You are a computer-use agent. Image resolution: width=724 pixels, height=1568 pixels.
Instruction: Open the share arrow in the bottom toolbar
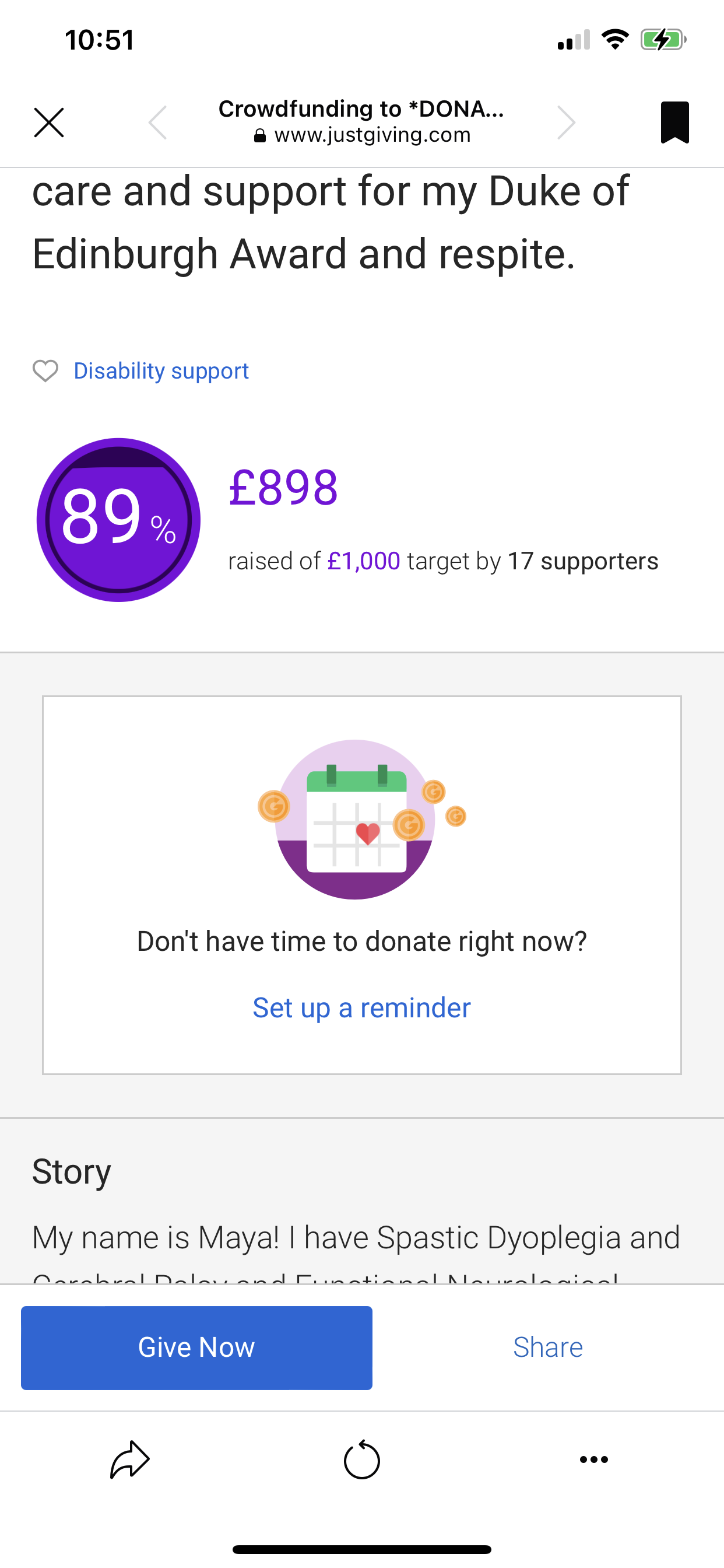129,1459
